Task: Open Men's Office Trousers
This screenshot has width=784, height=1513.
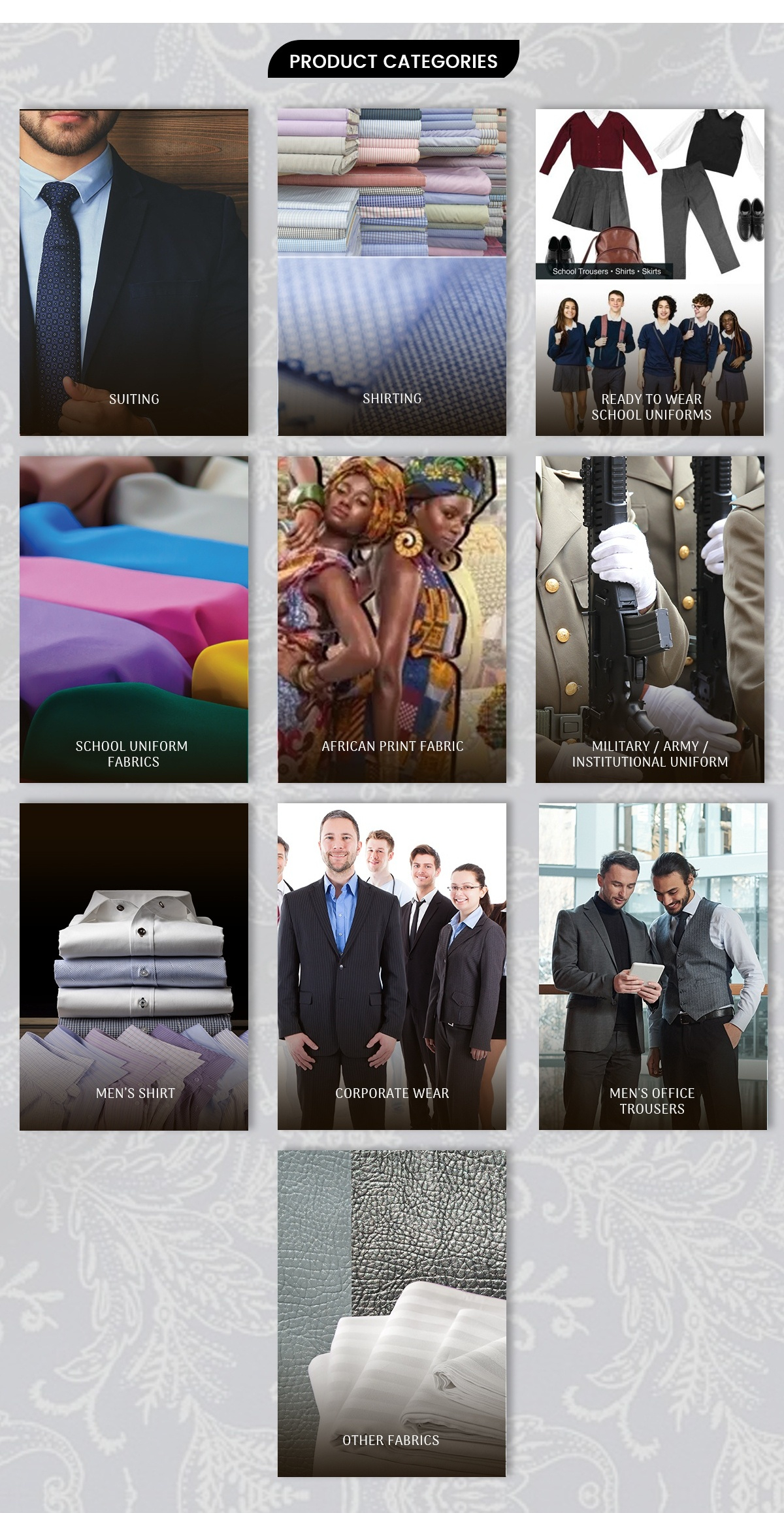Action: pos(653,967)
